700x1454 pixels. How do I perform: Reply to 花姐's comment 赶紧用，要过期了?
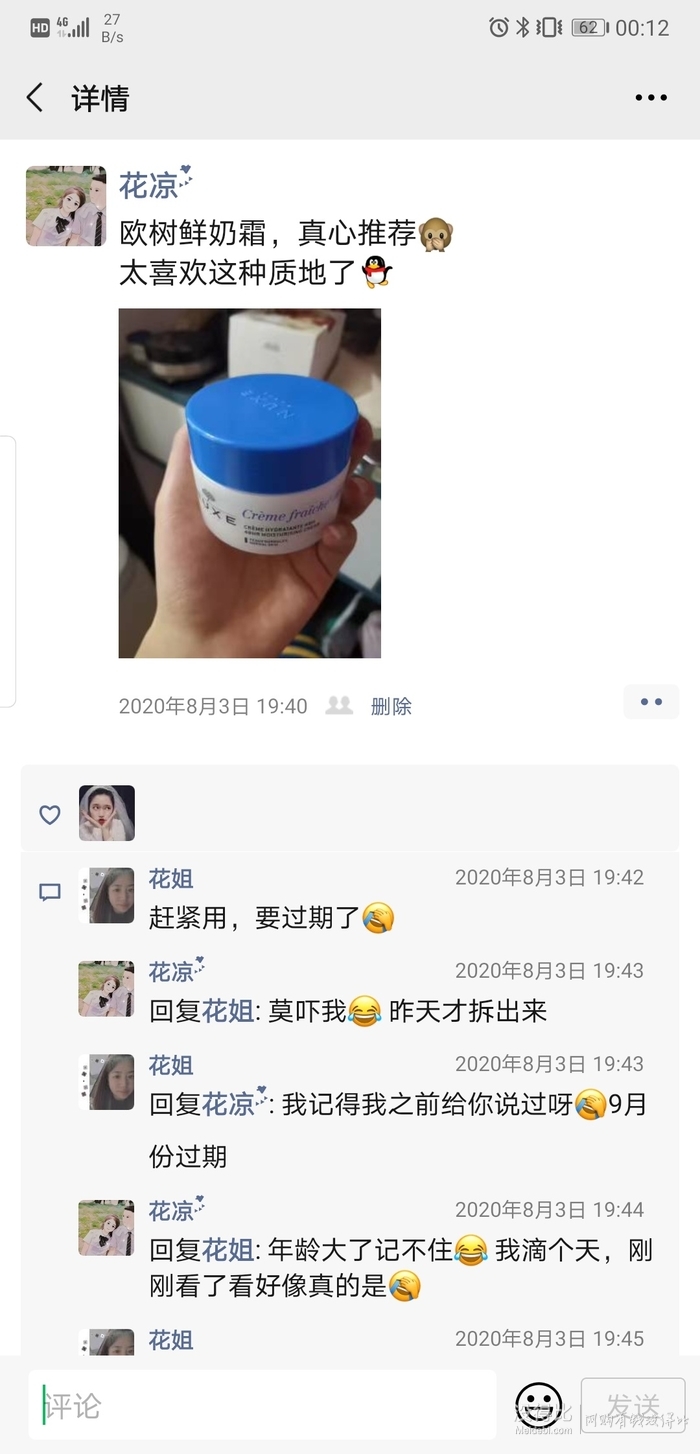click(x=270, y=917)
